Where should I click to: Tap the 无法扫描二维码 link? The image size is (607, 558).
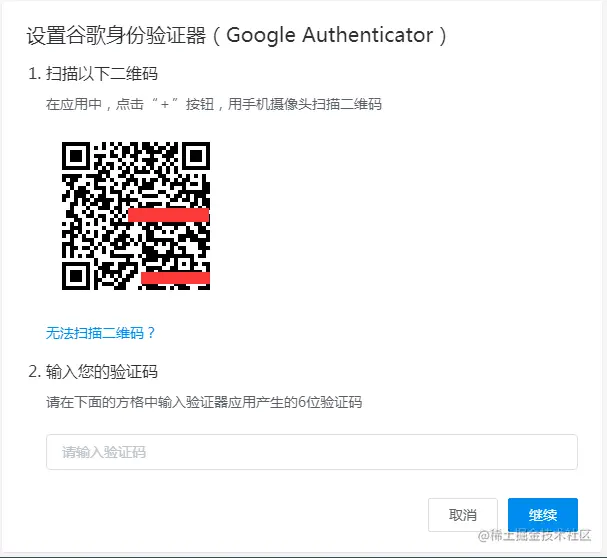(101, 333)
